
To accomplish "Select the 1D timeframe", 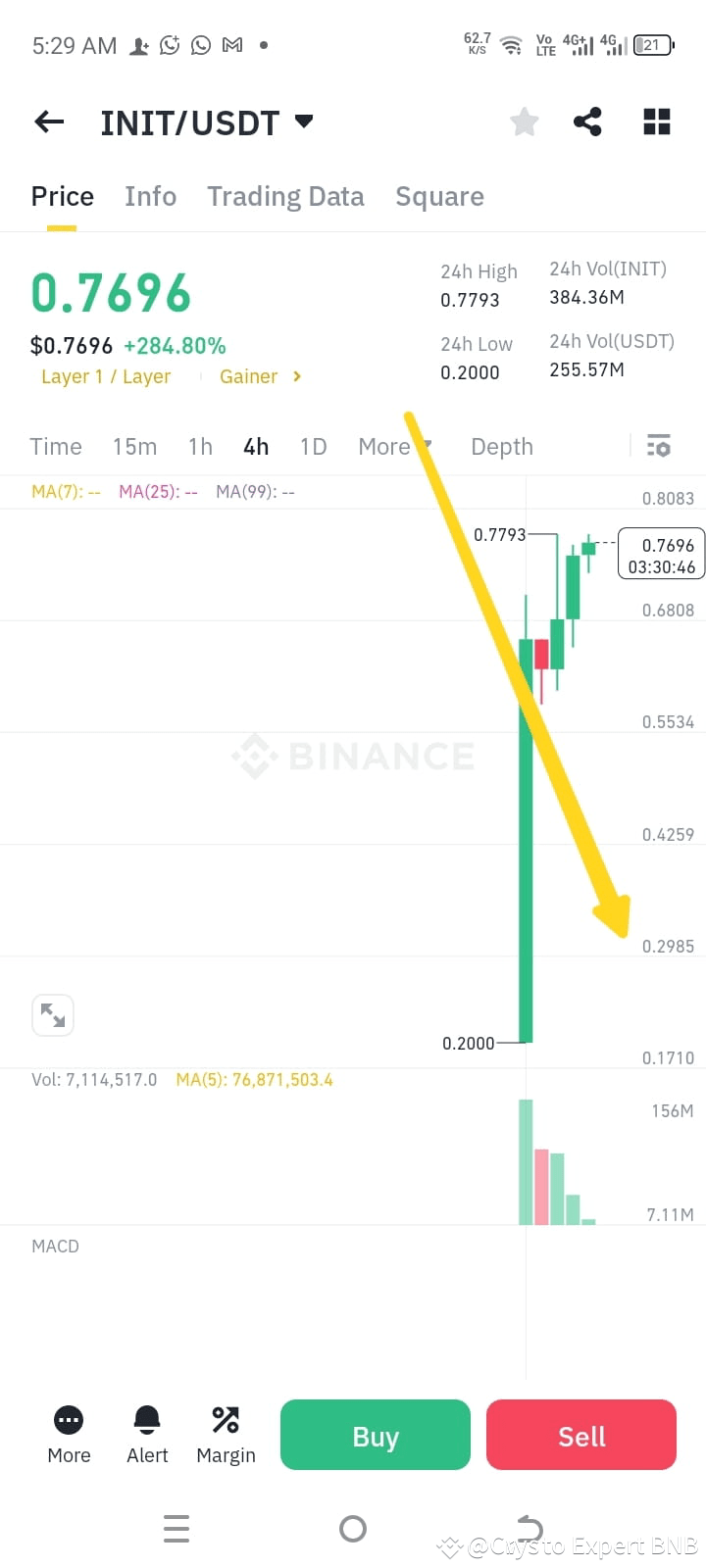I will click(313, 446).
